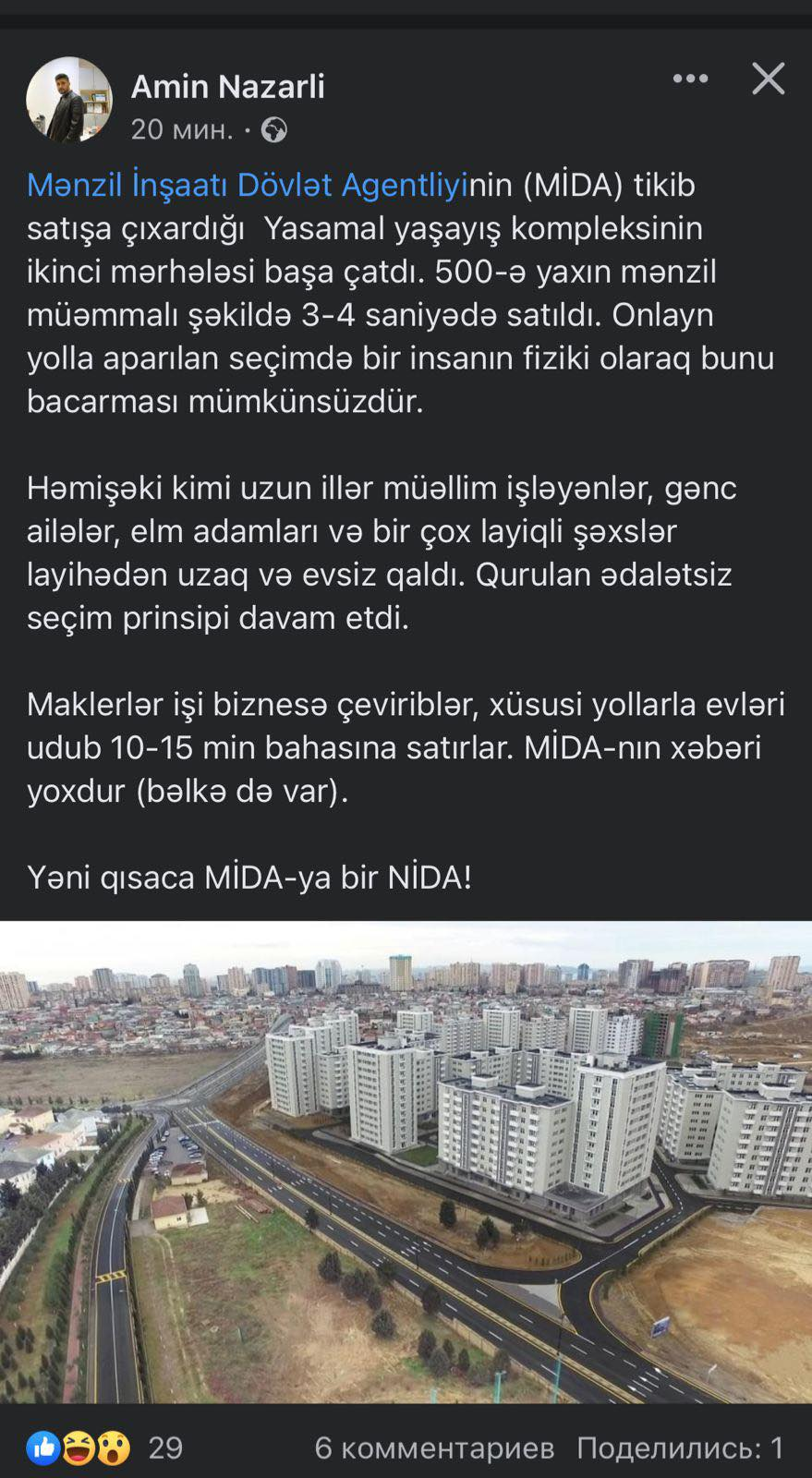
Task: Close the post with the X
Action: 768,79
